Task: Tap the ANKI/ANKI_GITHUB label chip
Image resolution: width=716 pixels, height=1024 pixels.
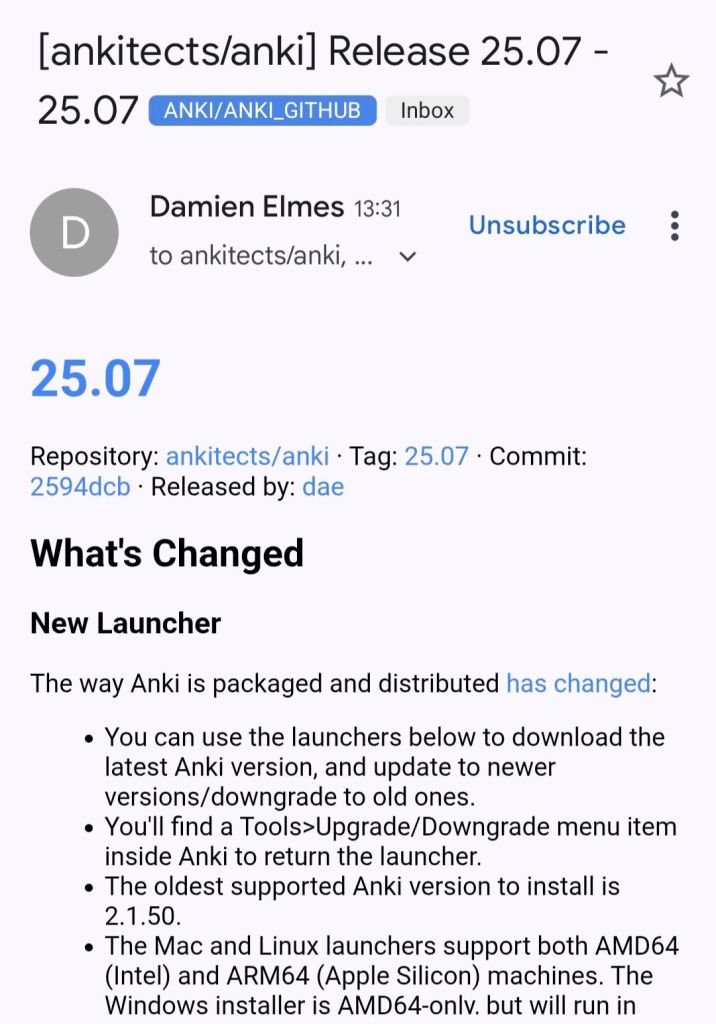Action: pos(262,110)
